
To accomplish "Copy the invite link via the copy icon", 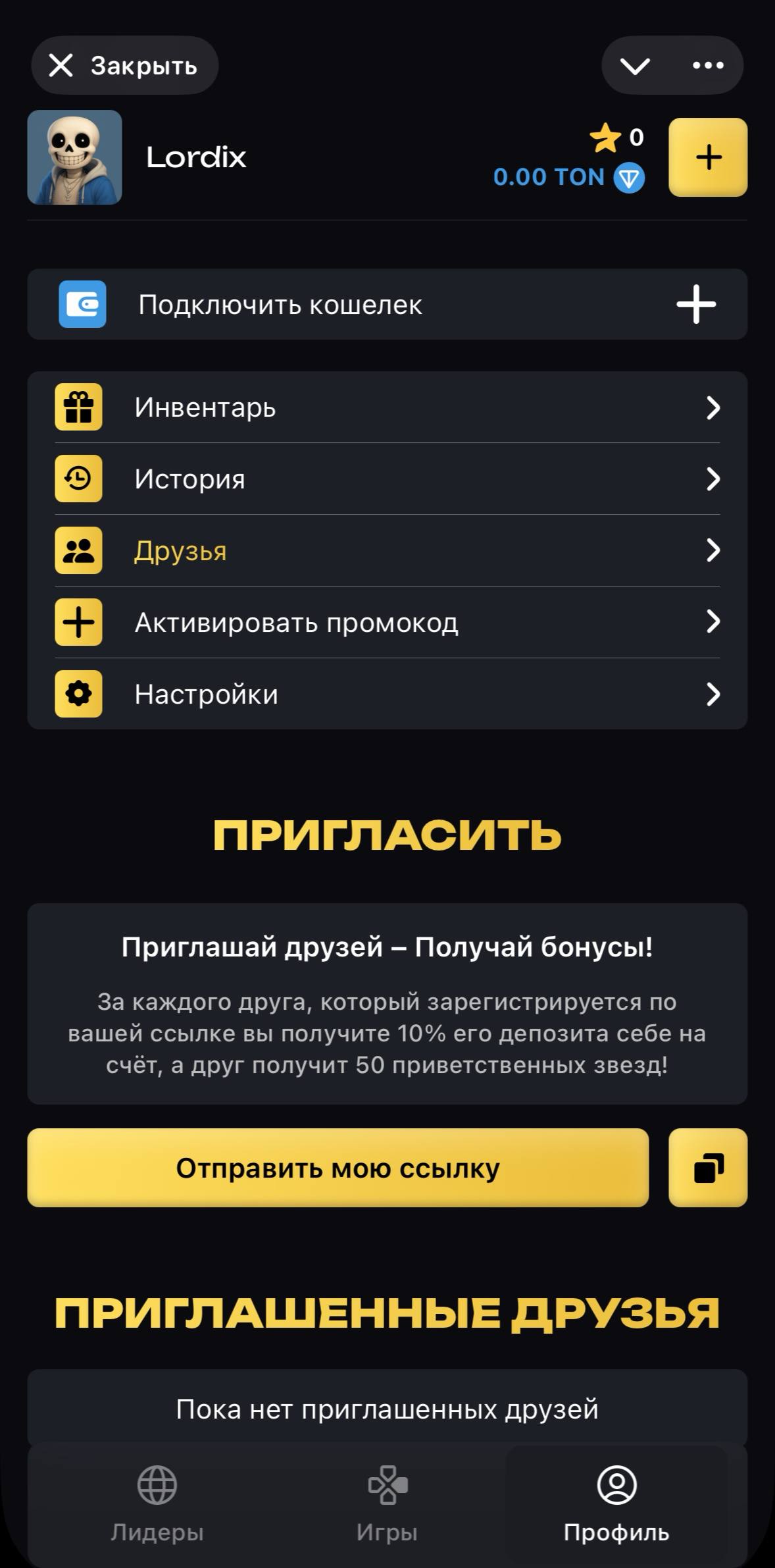I will tap(707, 1167).
